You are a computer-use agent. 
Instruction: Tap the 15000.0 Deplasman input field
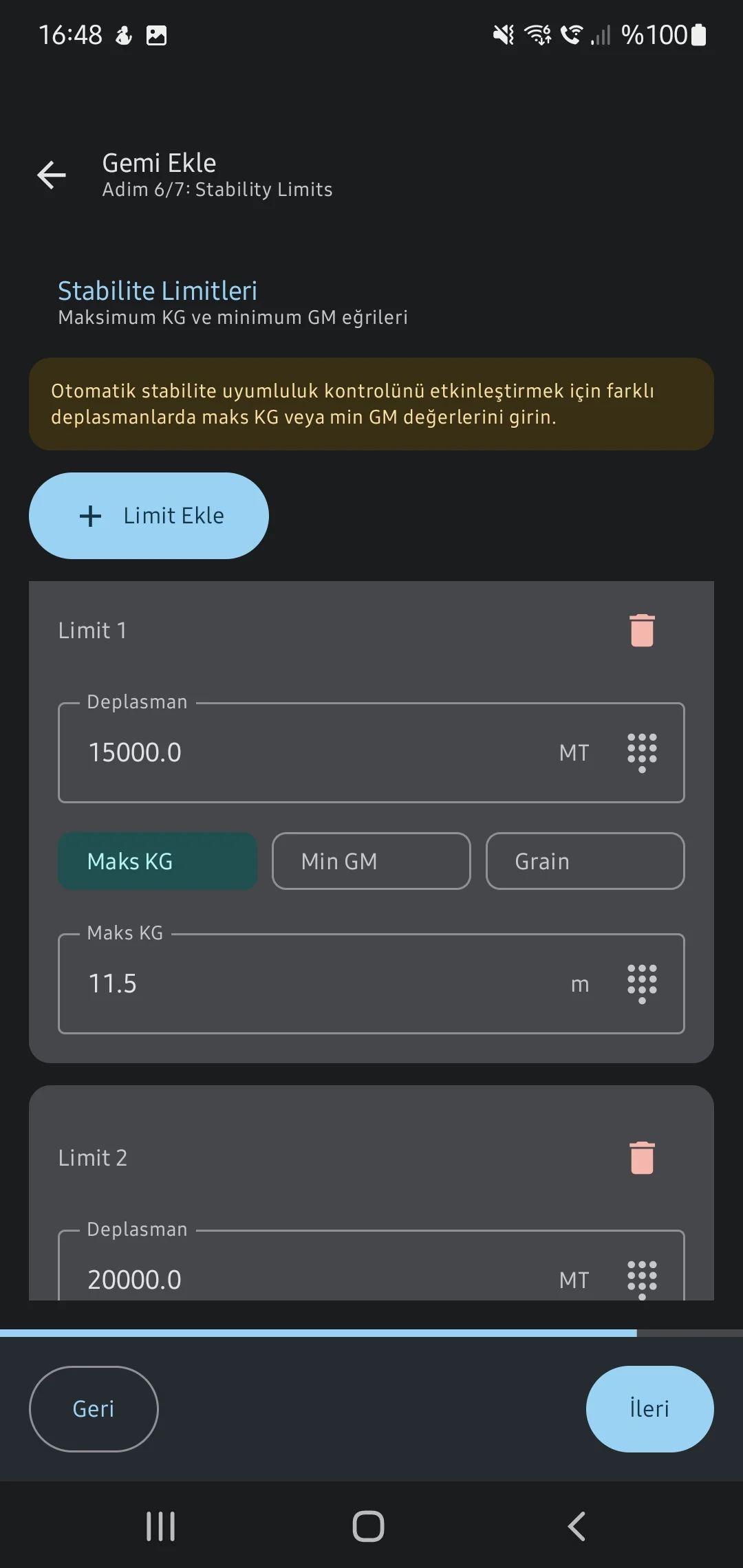pos(275,753)
